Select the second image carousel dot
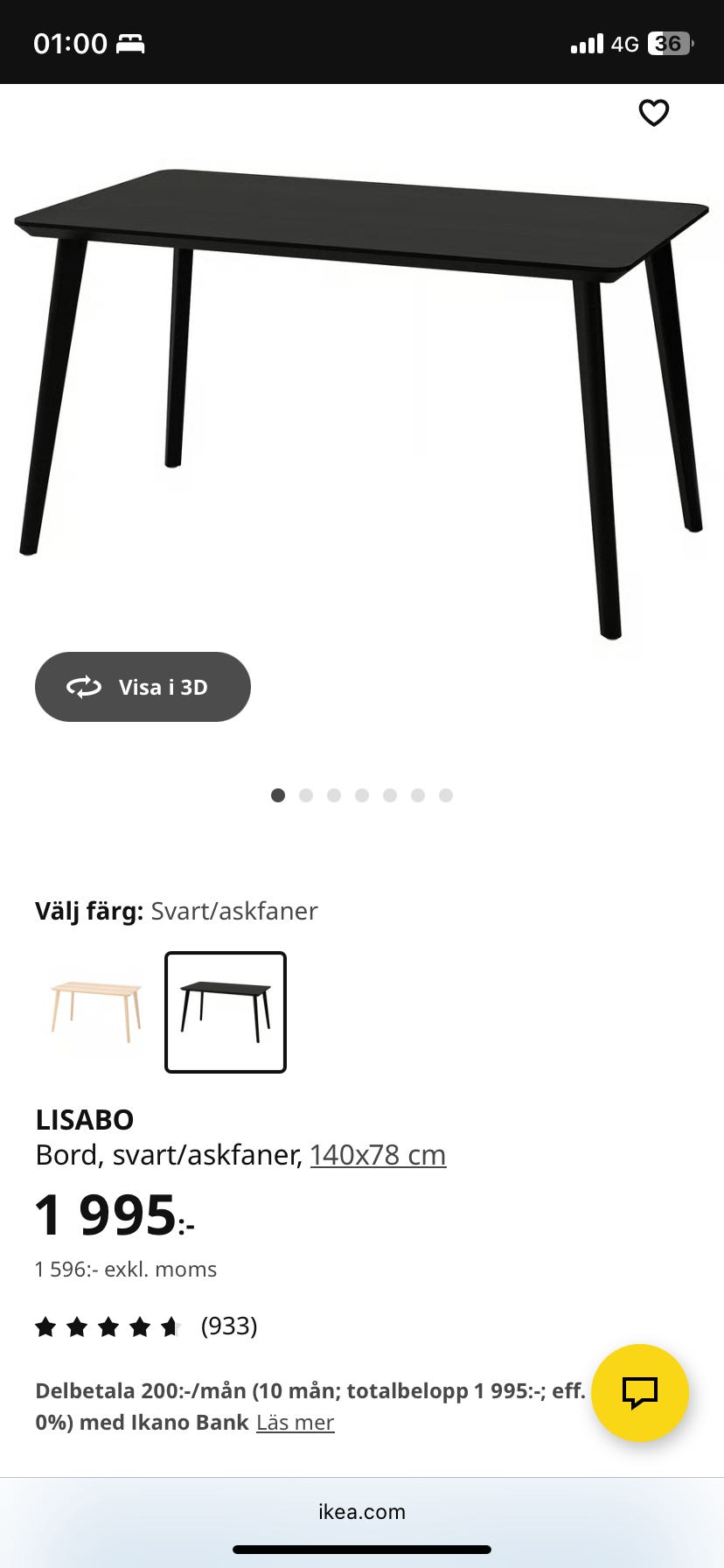The height and width of the screenshot is (1568, 724). (x=306, y=795)
